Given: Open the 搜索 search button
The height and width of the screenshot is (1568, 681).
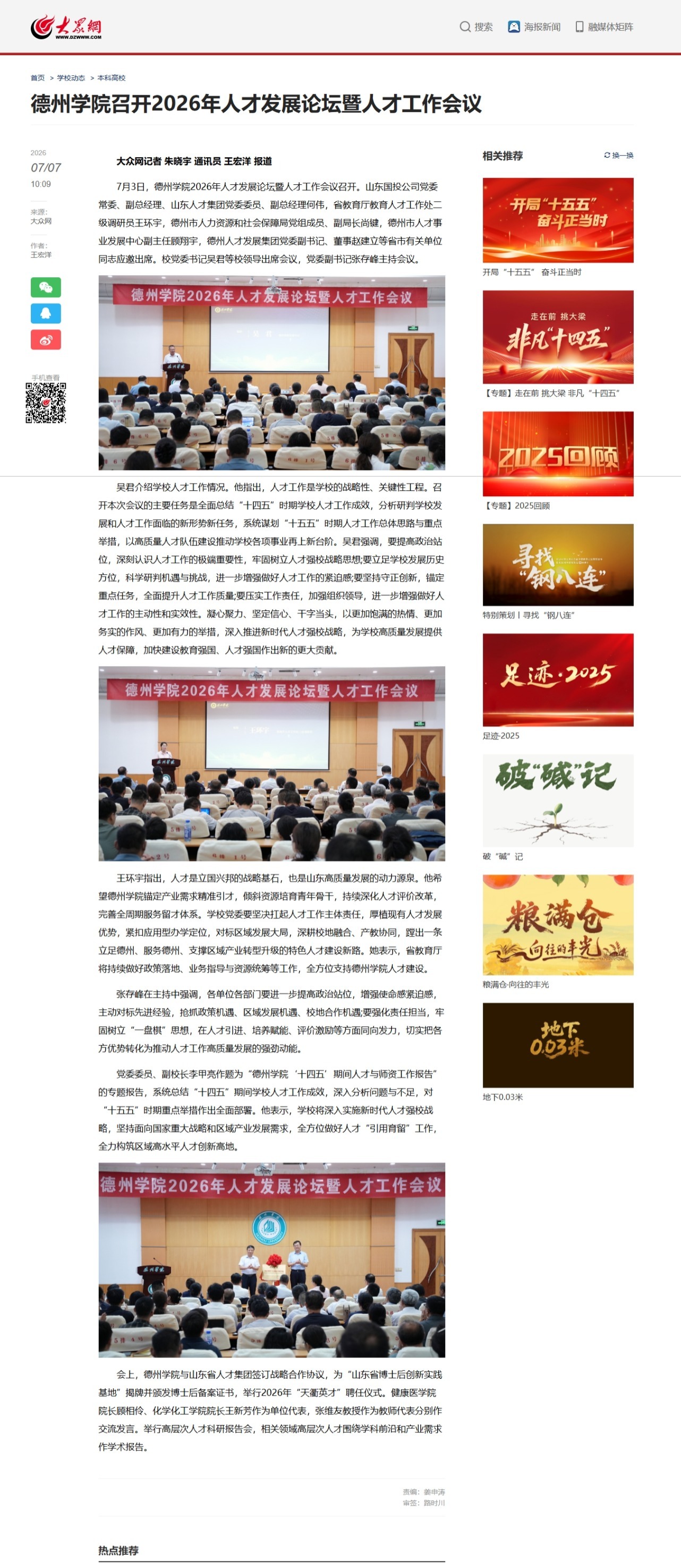Looking at the screenshot, I should (476, 27).
